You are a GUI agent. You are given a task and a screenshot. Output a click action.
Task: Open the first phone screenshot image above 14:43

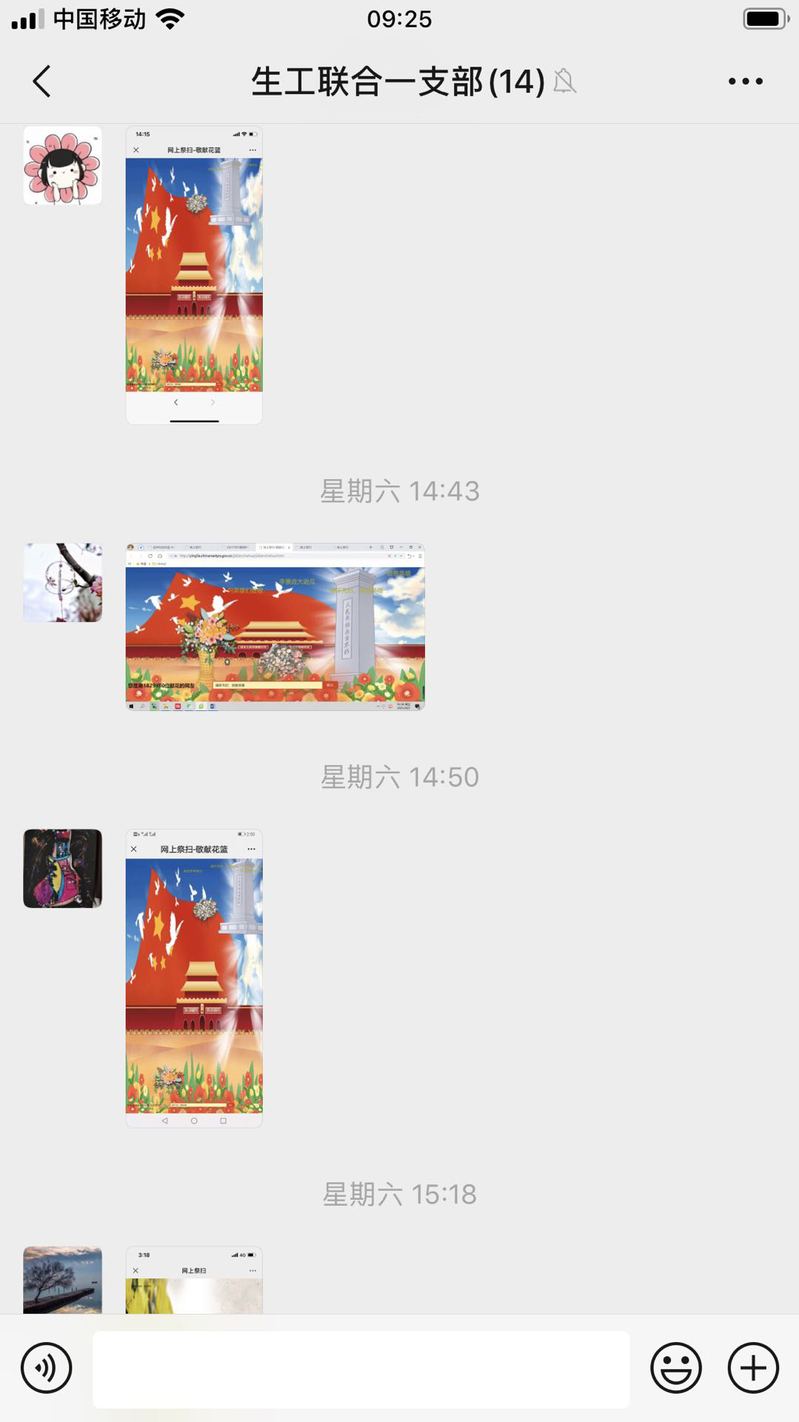[x=194, y=275]
